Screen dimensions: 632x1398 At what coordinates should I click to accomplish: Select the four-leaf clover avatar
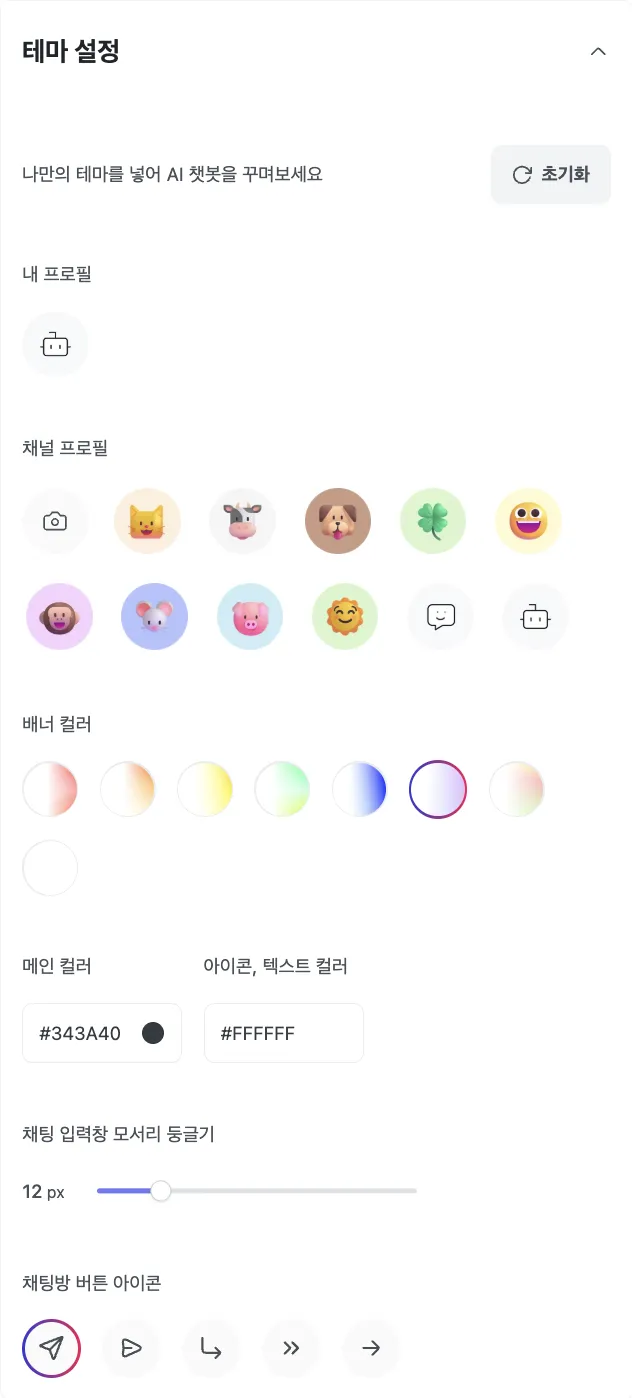point(433,521)
